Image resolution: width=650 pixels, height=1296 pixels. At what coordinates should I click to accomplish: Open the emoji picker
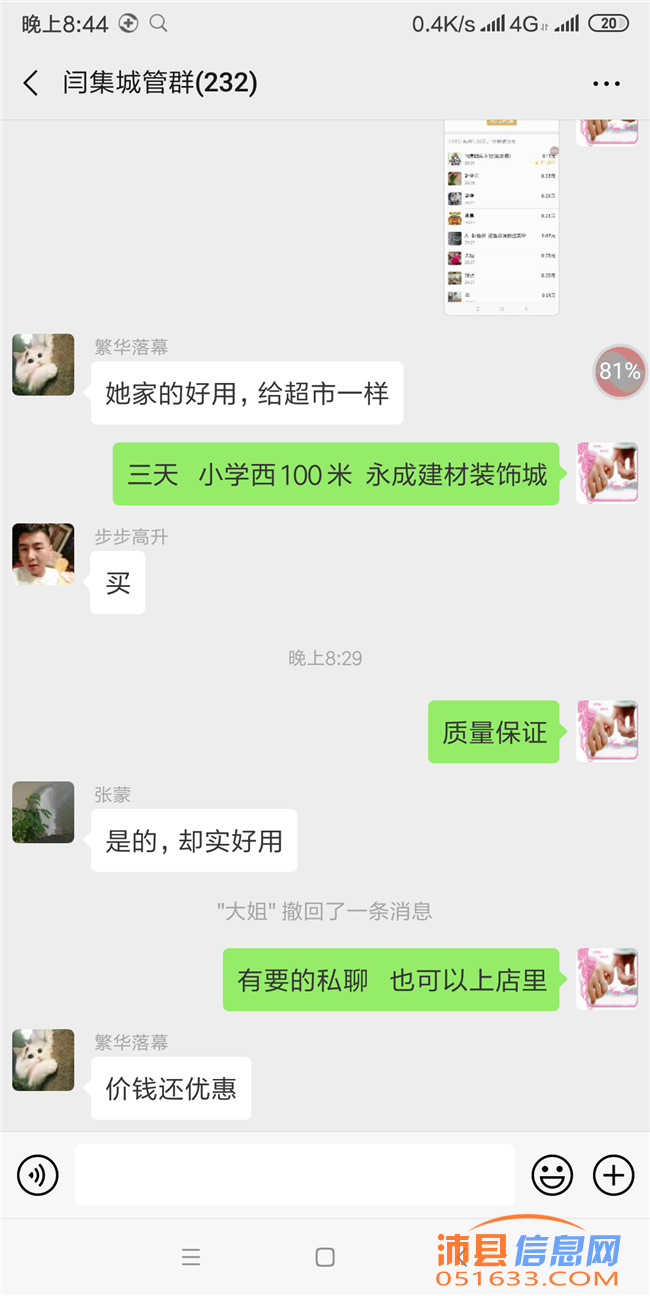pyautogui.click(x=552, y=1174)
